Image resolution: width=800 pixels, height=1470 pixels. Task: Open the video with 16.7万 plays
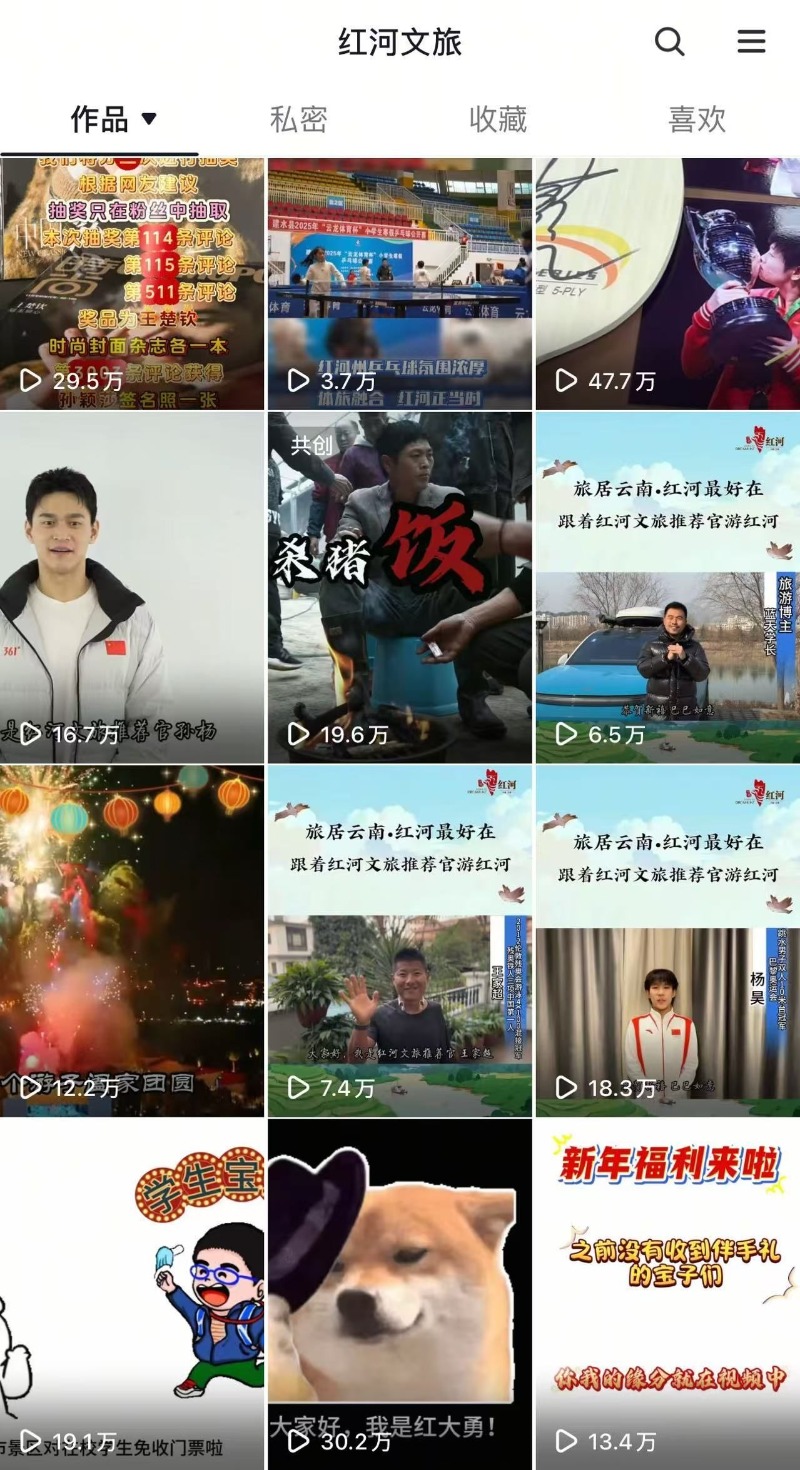132,588
